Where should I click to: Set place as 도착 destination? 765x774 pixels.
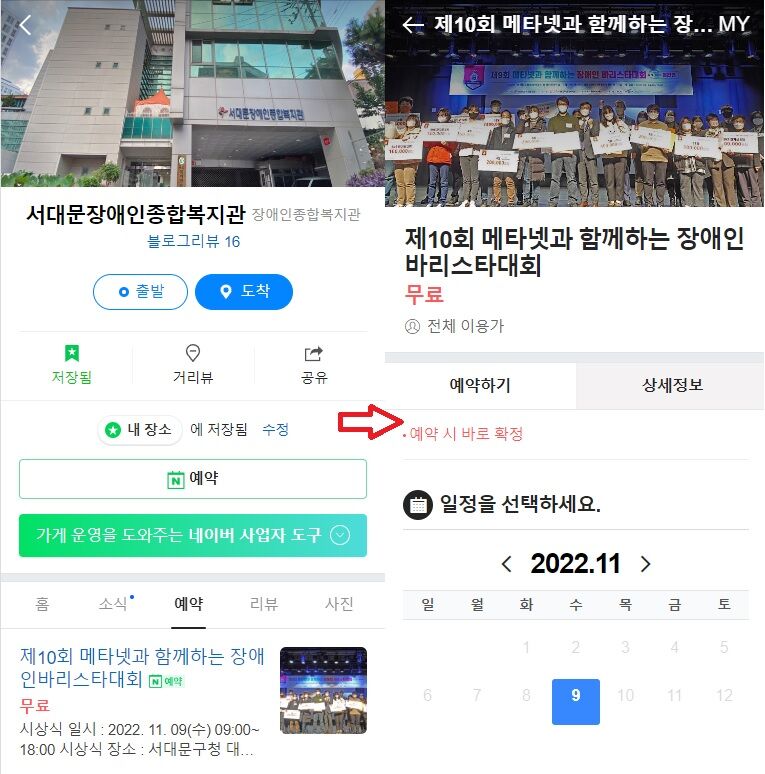[243, 292]
